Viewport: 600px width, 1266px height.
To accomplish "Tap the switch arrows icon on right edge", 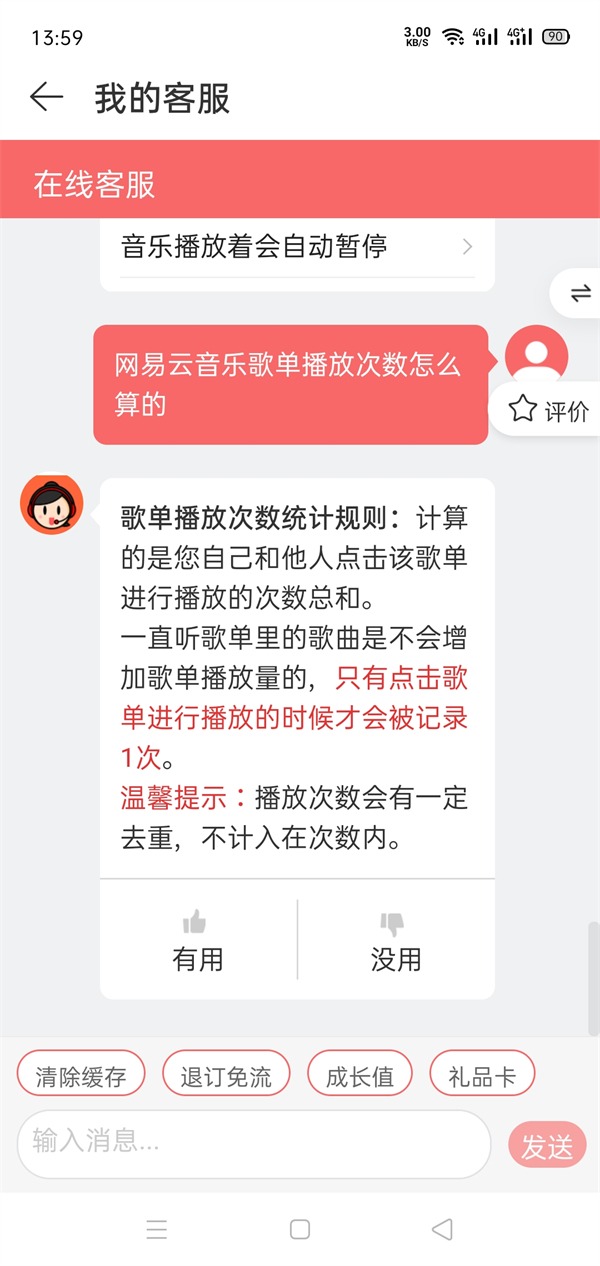I will pyautogui.click(x=580, y=293).
